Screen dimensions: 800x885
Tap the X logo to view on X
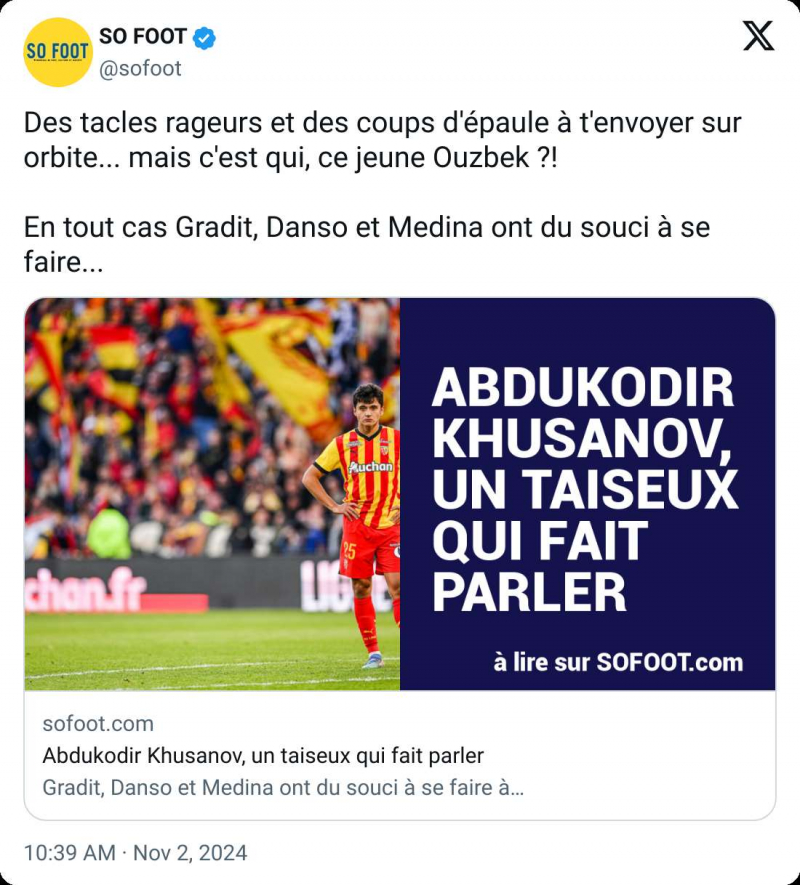[758, 36]
